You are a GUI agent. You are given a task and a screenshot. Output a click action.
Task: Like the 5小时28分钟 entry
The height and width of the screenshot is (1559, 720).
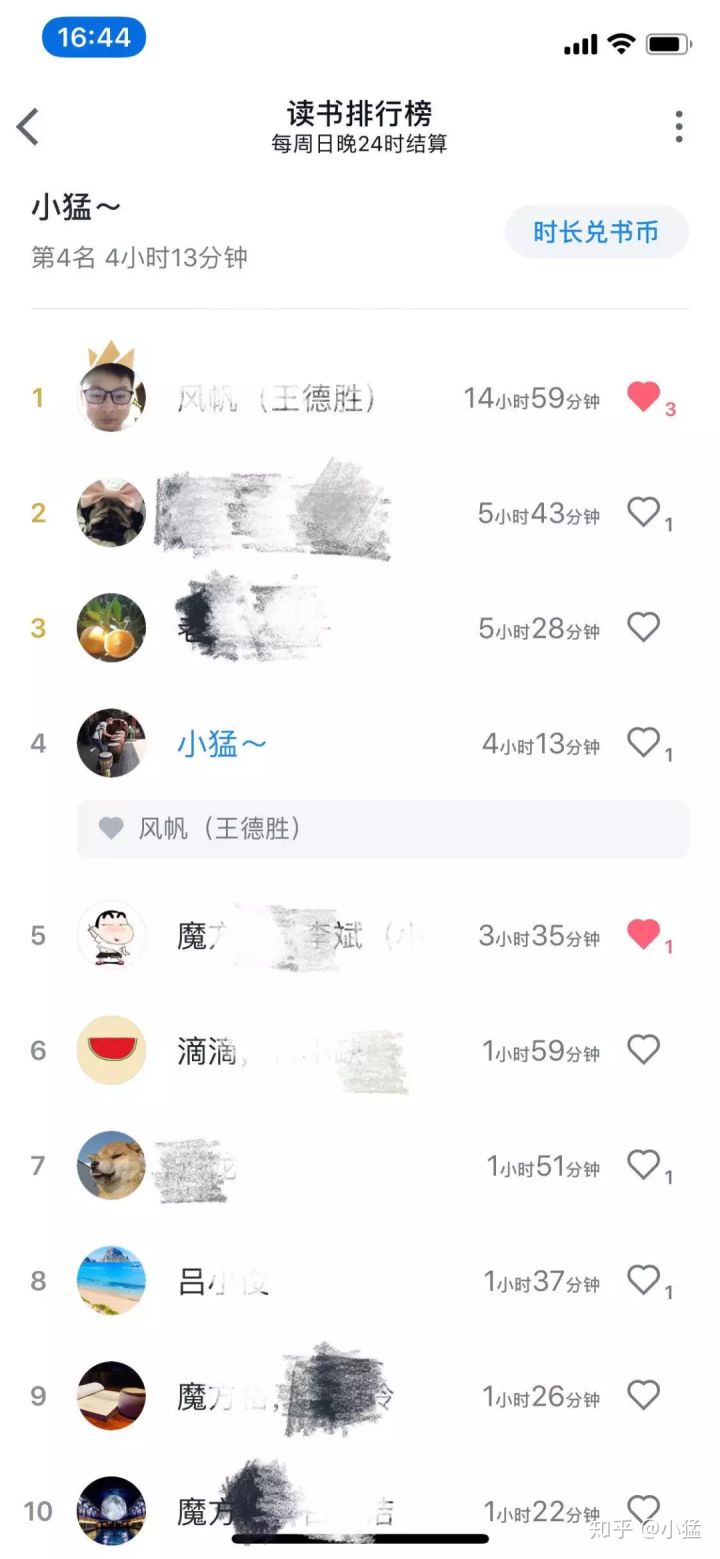[644, 627]
